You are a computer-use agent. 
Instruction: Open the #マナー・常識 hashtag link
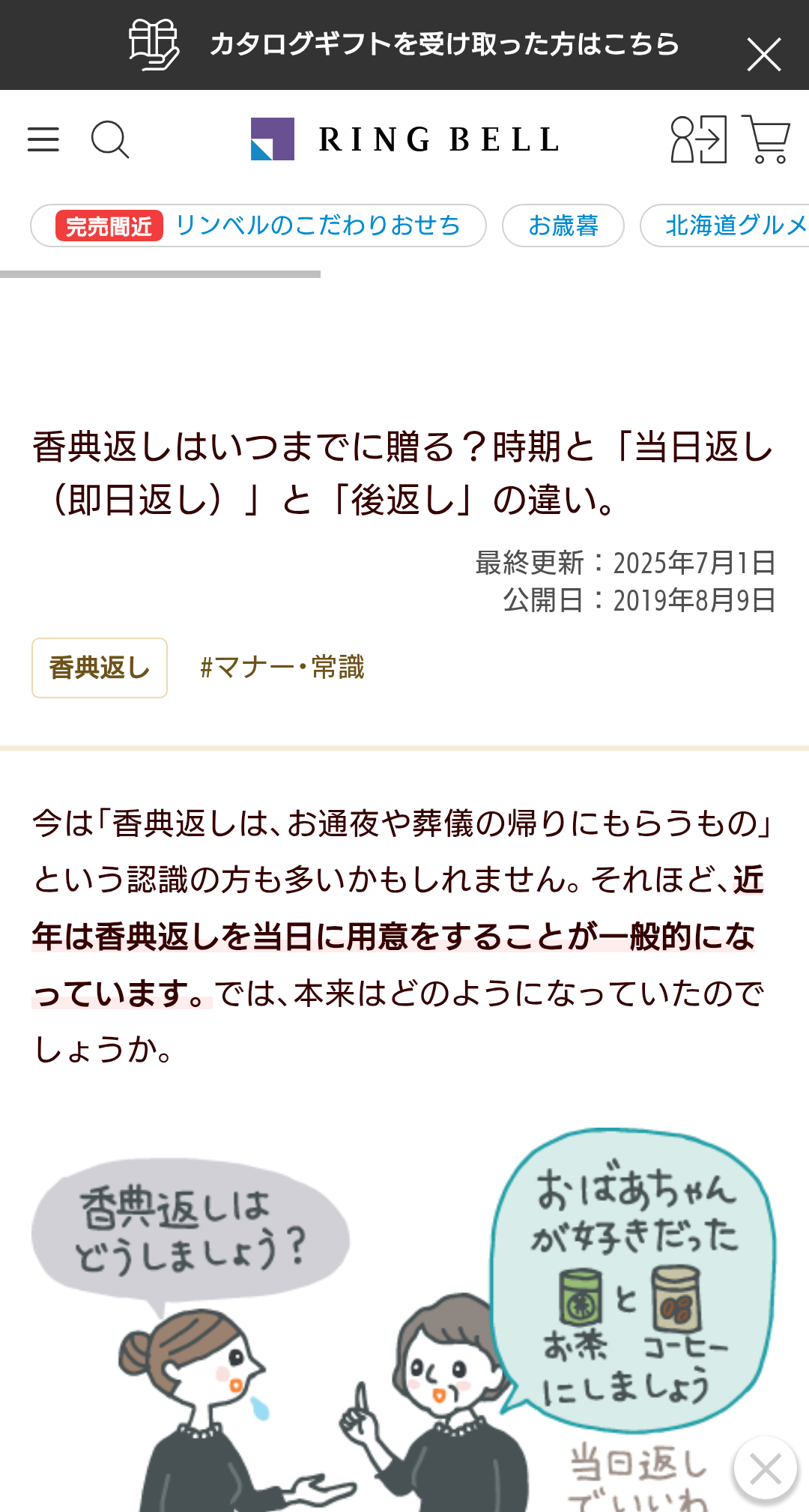tap(282, 668)
